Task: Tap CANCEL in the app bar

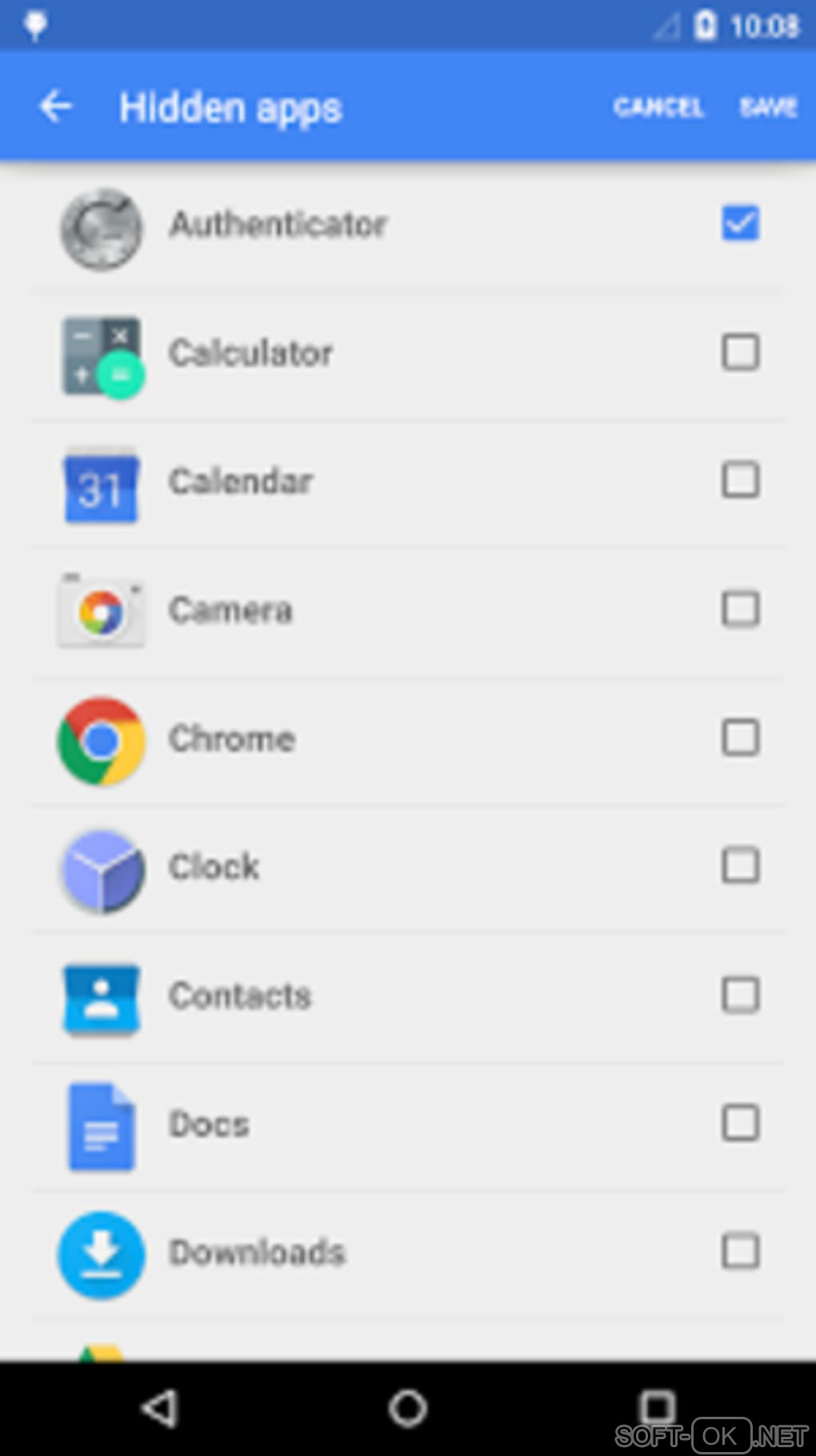Action: coord(658,107)
